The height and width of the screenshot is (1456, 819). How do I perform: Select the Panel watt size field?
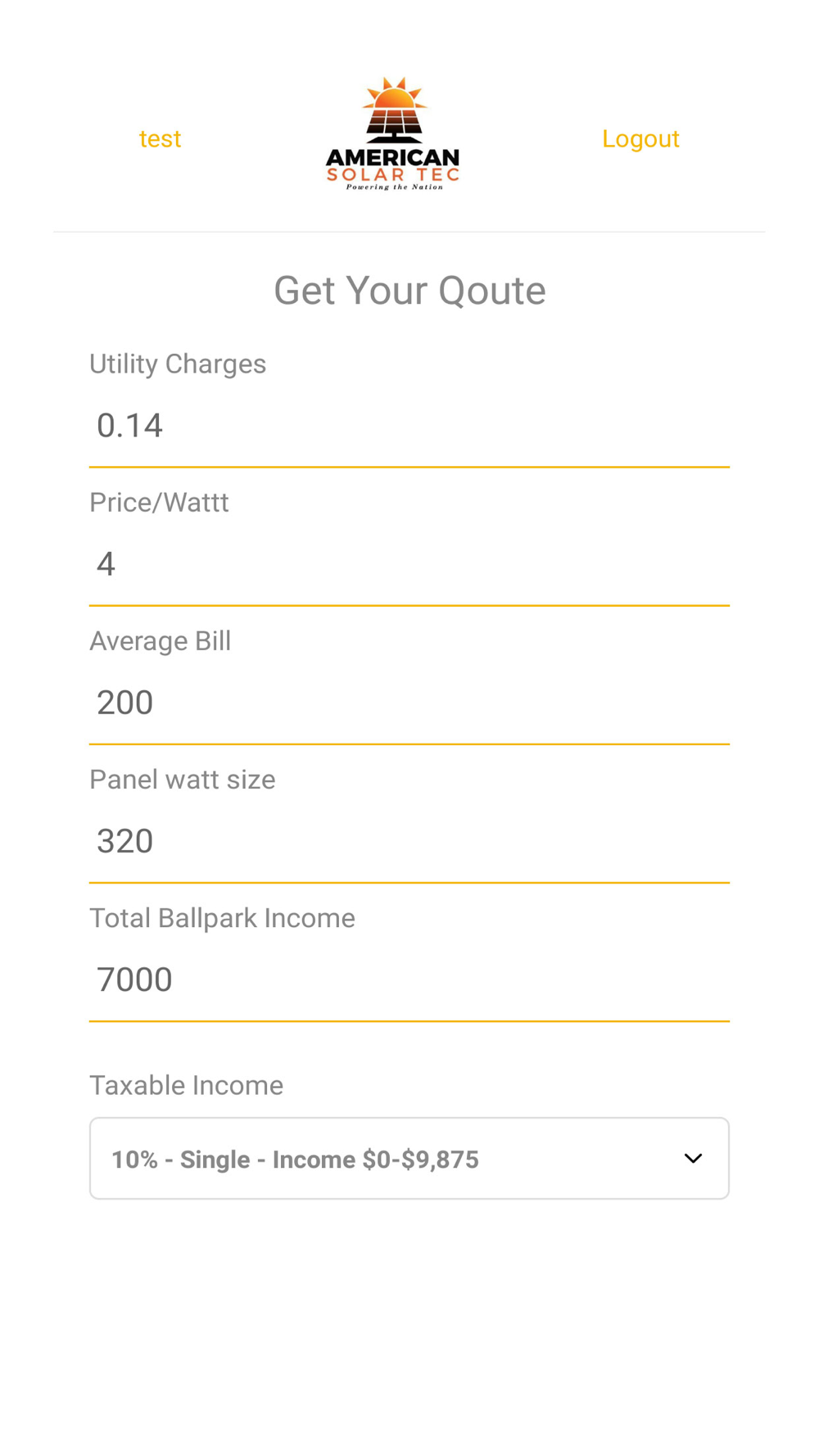coord(409,841)
